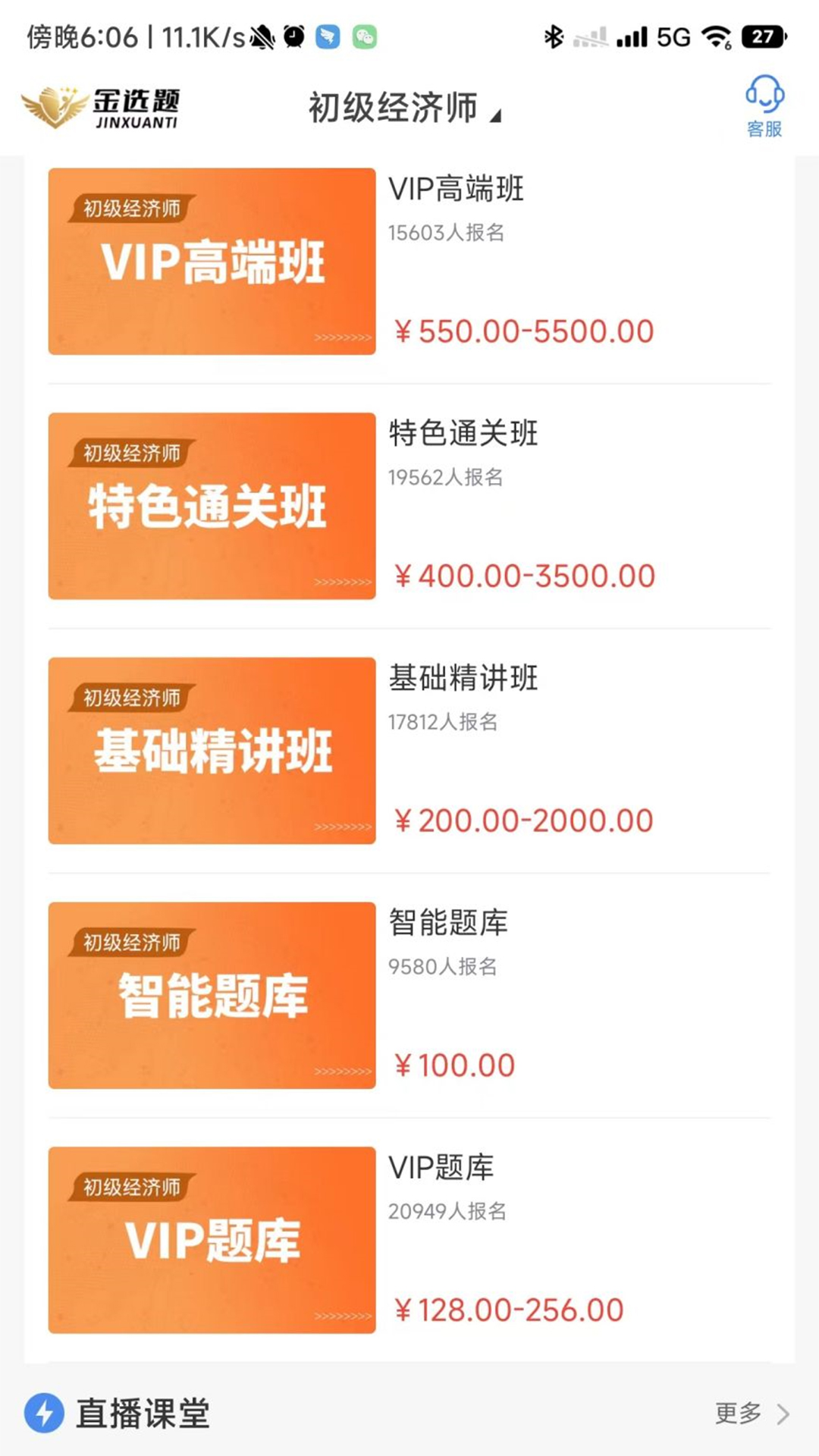Click the 9580人报名 enrollment count
This screenshot has width=819, height=1456.
(442, 966)
